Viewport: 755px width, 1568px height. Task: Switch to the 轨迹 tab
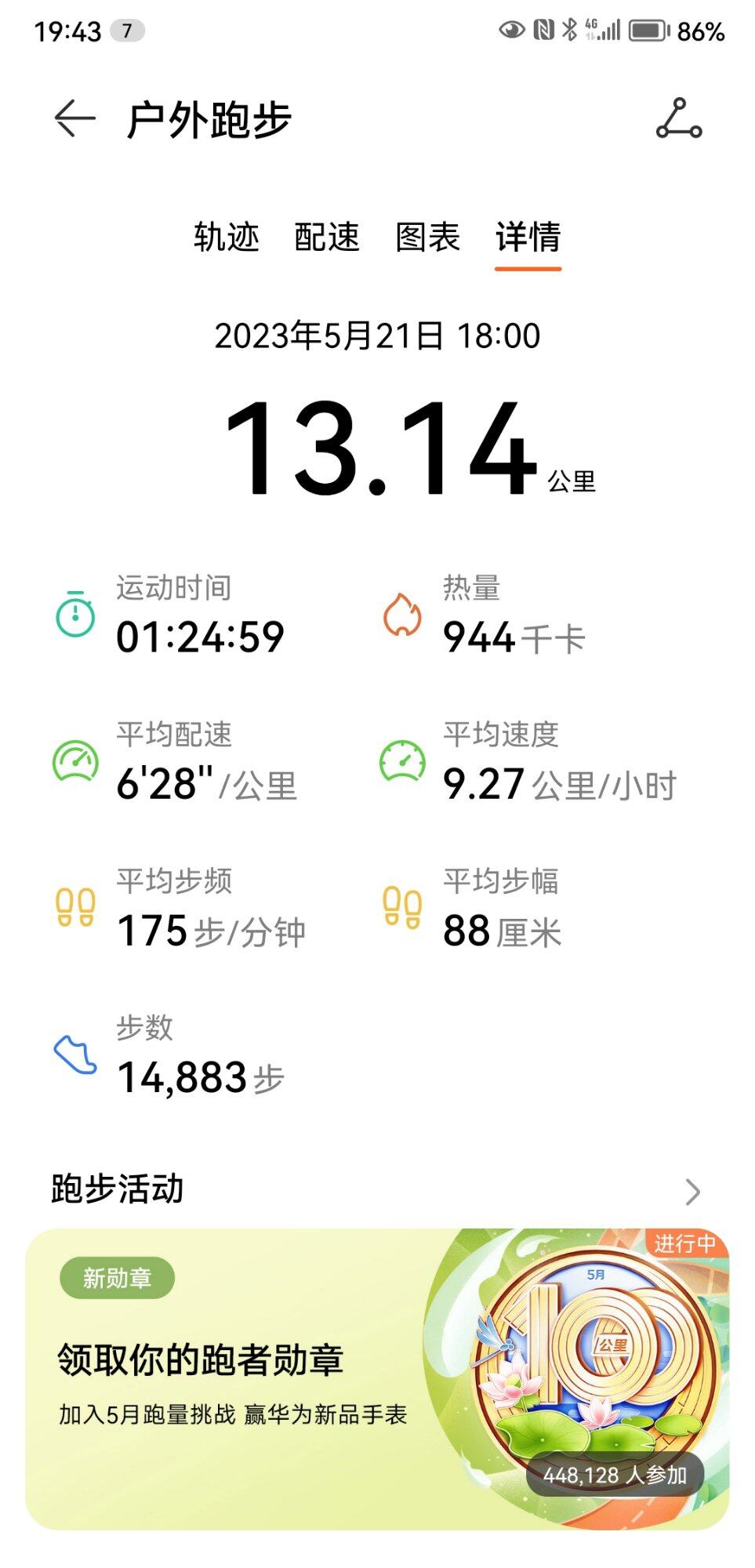227,237
